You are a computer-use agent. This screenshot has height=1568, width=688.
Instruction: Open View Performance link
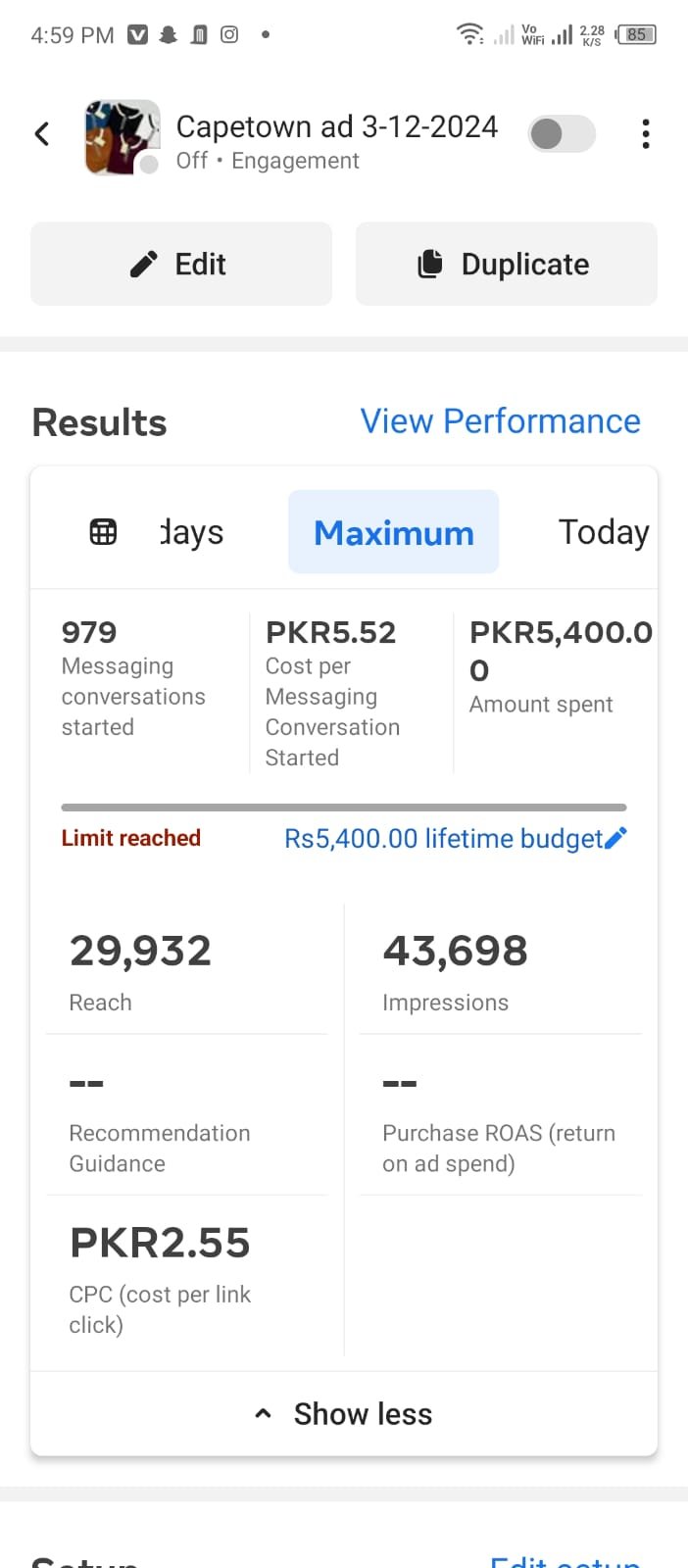click(500, 421)
